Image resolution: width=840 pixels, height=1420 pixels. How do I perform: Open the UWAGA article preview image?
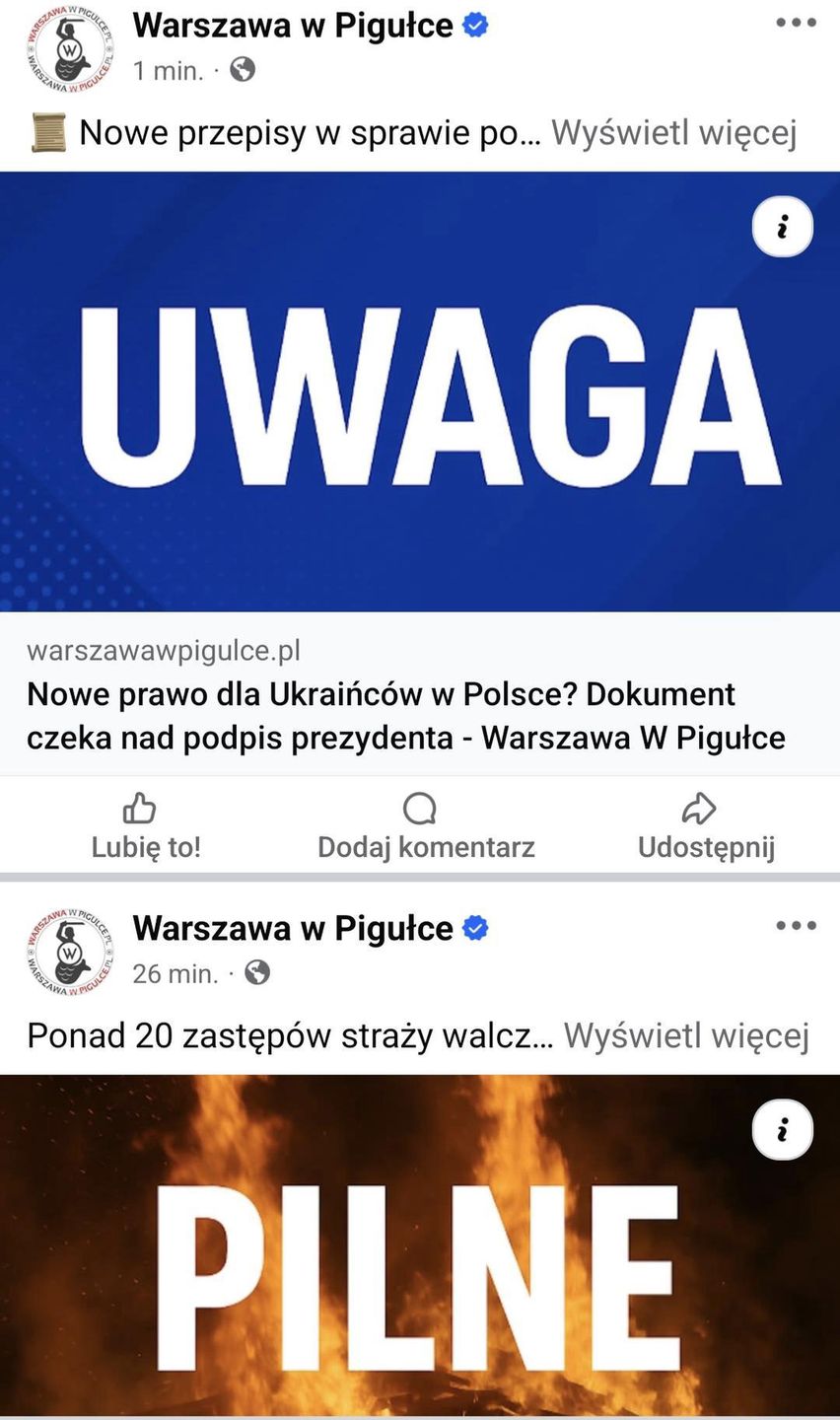click(x=420, y=392)
